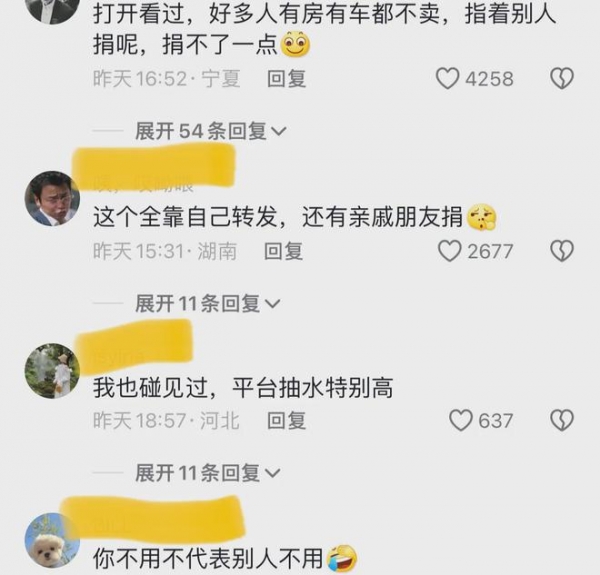Like the comment with 637 likes
The height and width of the screenshot is (575, 600).
pos(460,421)
